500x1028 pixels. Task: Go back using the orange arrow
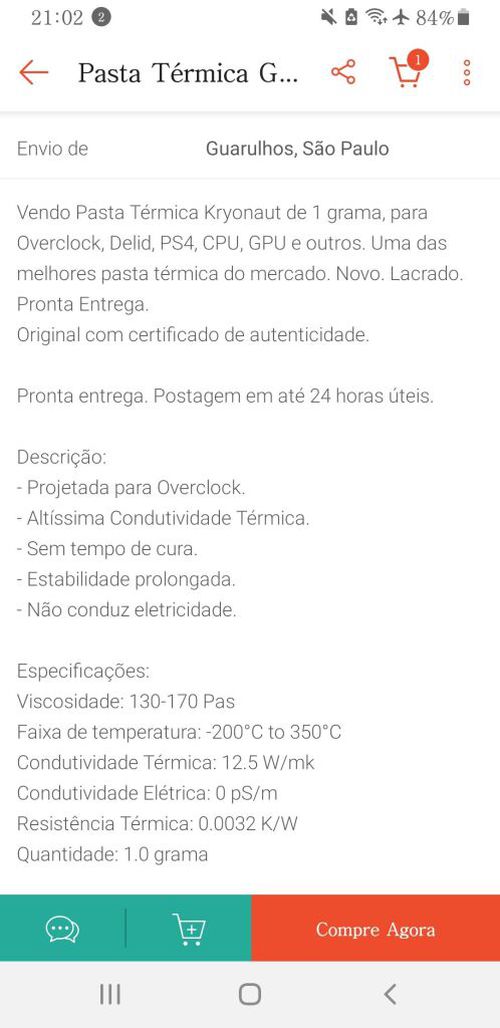tap(33, 72)
